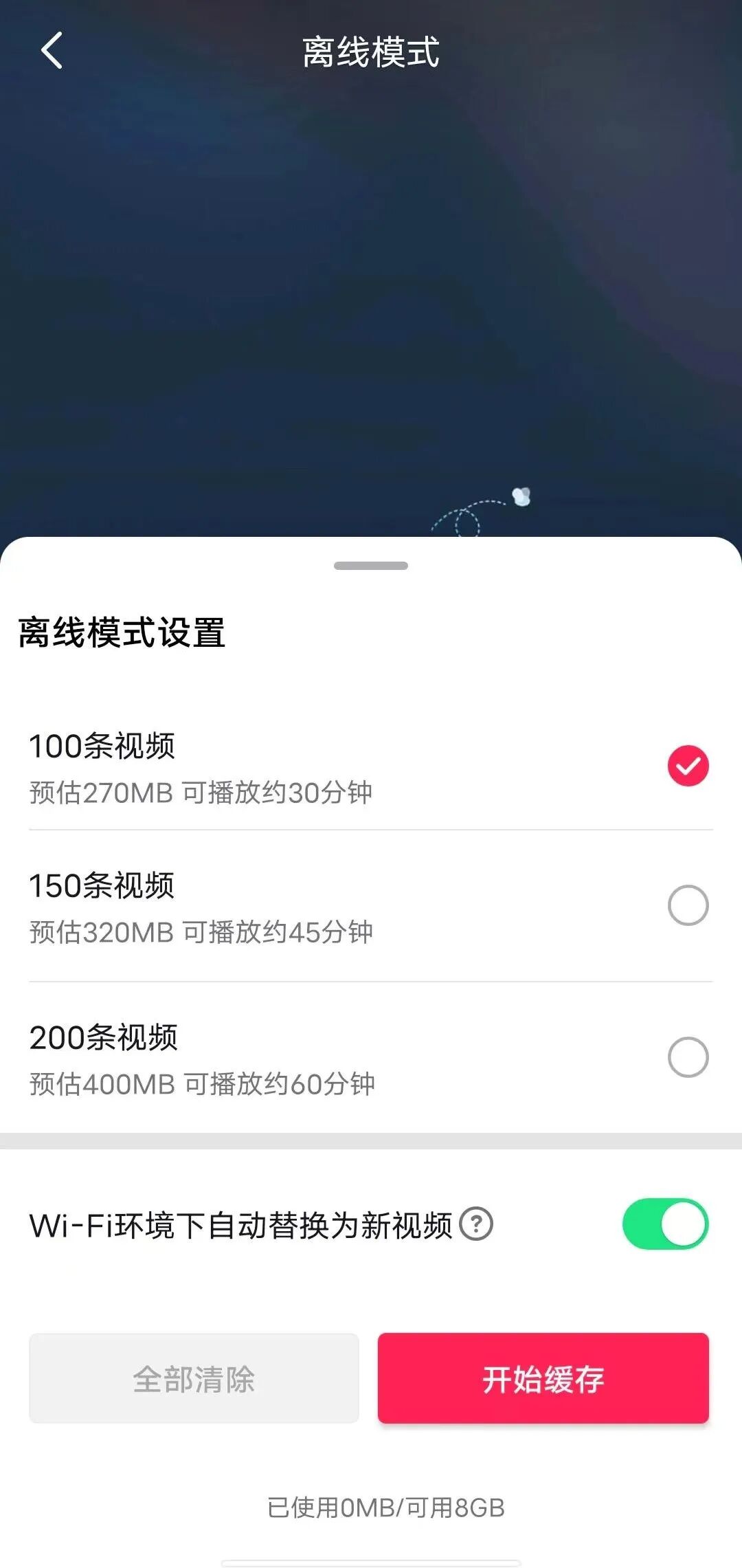
Task: Tap the butterfly graphic in the video background
Action: [x=521, y=495]
